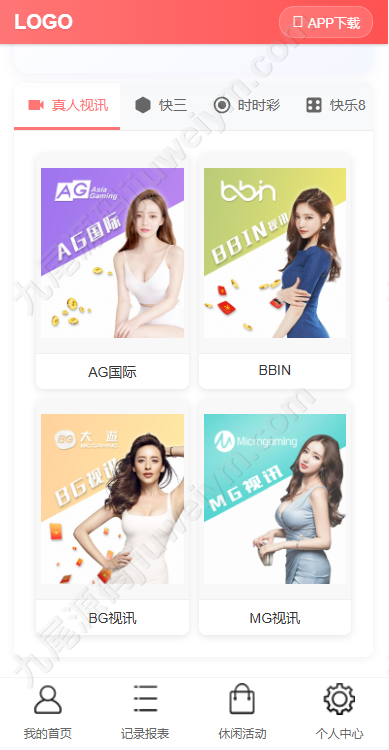Switch to the 时时彩 tab
Image resolution: width=389 pixels, height=750 pixels.
click(x=246, y=106)
